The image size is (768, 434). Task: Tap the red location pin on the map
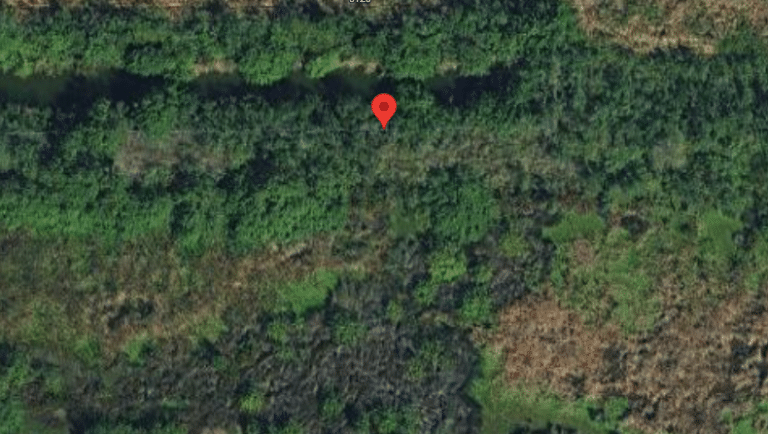click(384, 108)
